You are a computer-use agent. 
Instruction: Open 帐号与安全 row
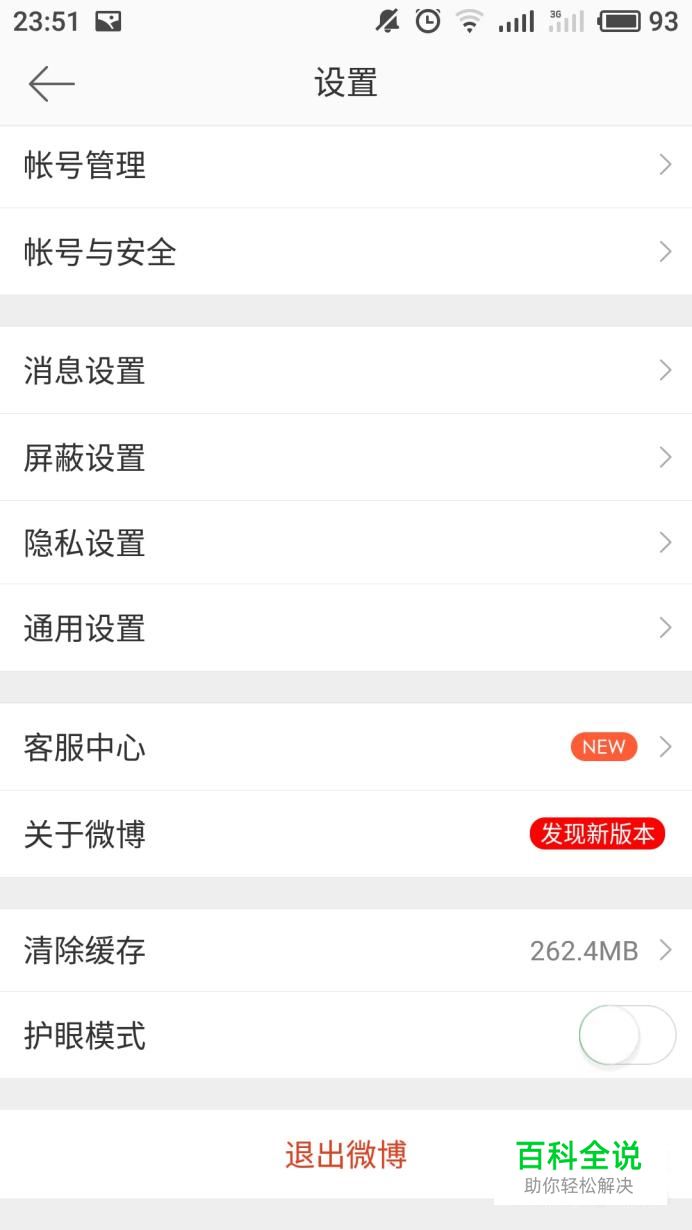coord(345,252)
